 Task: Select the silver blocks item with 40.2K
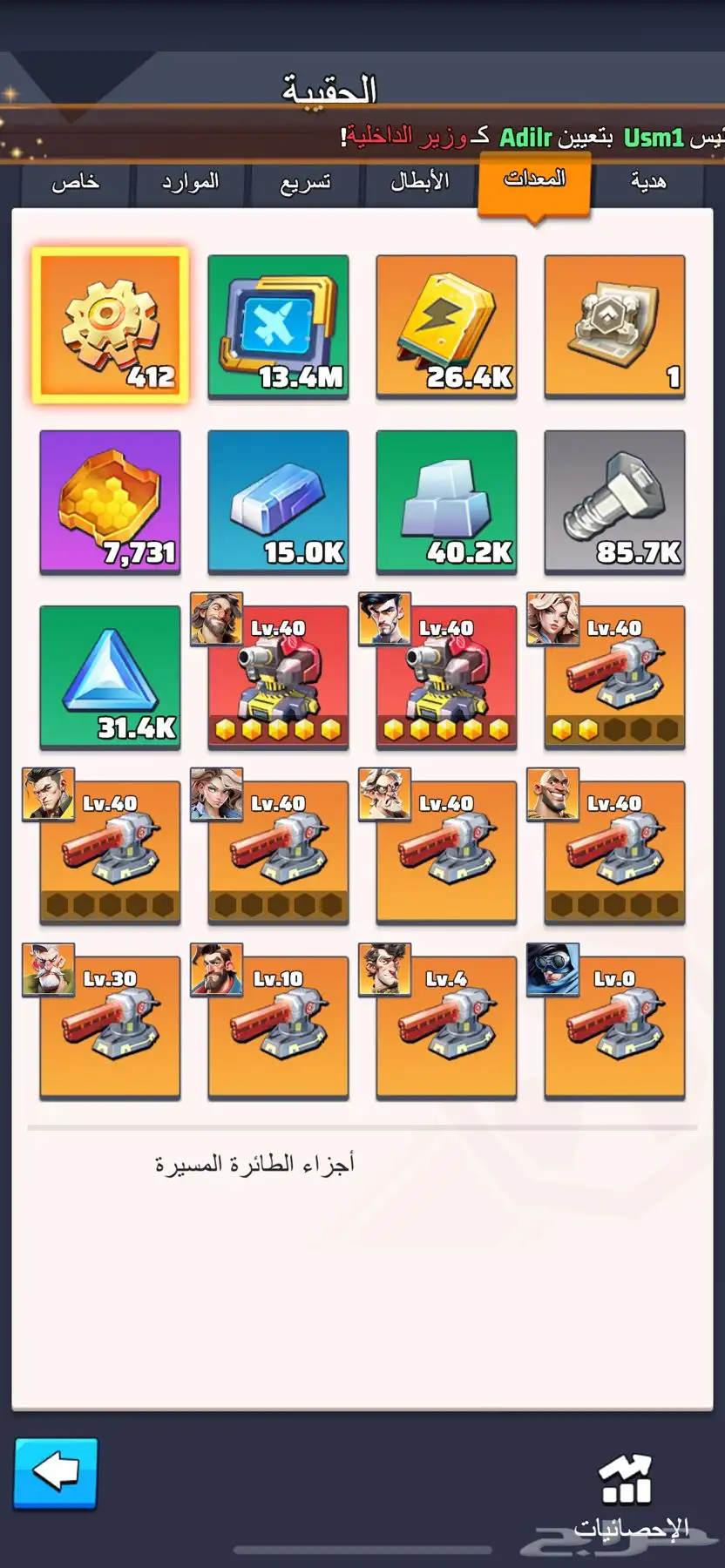[446, 502]
